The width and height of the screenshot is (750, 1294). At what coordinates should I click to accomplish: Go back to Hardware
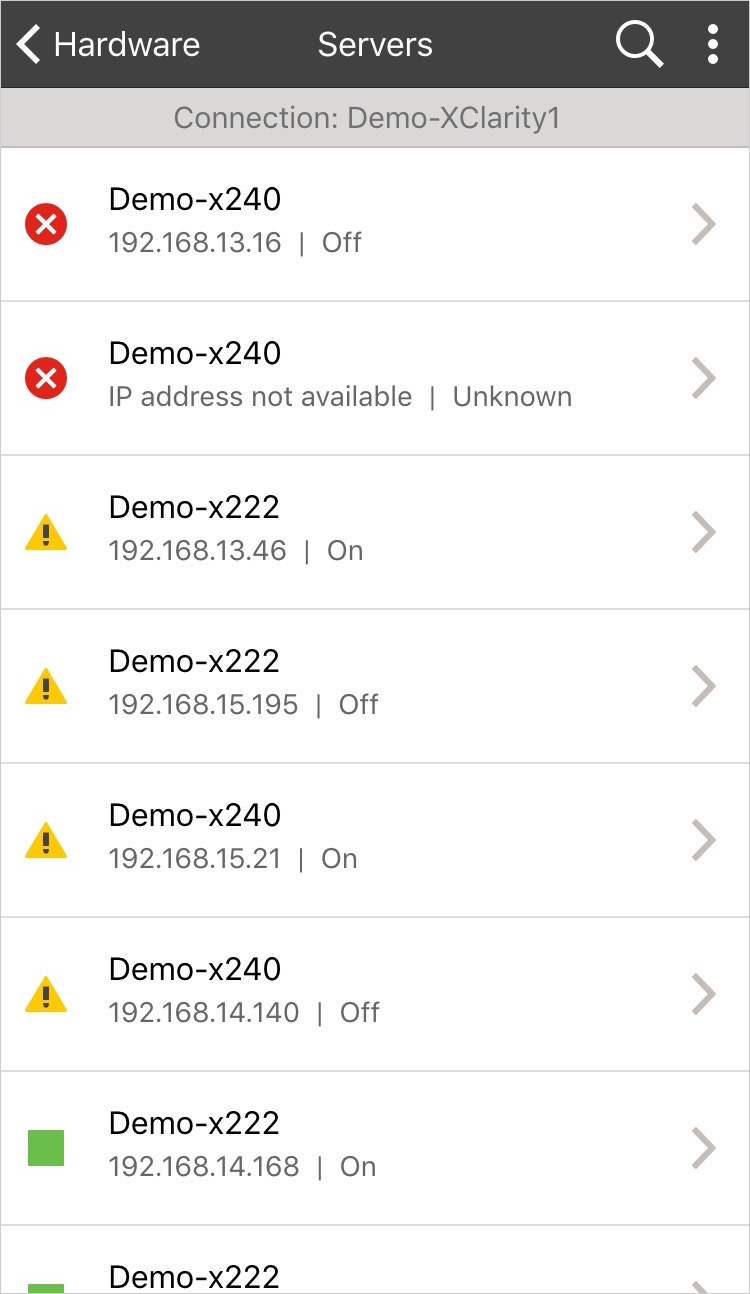(108, 45)
